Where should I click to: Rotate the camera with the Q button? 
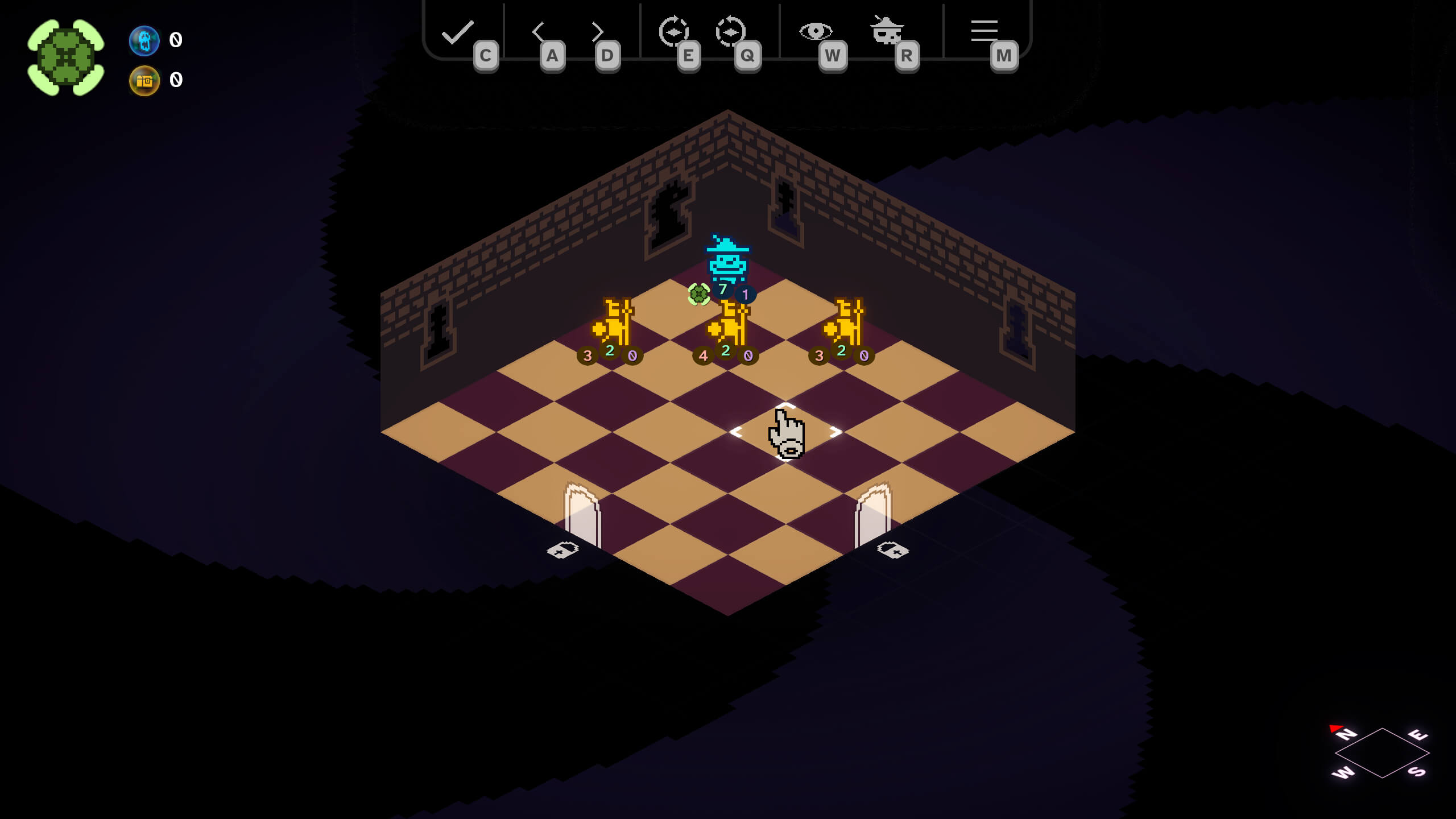pos(730,32)
